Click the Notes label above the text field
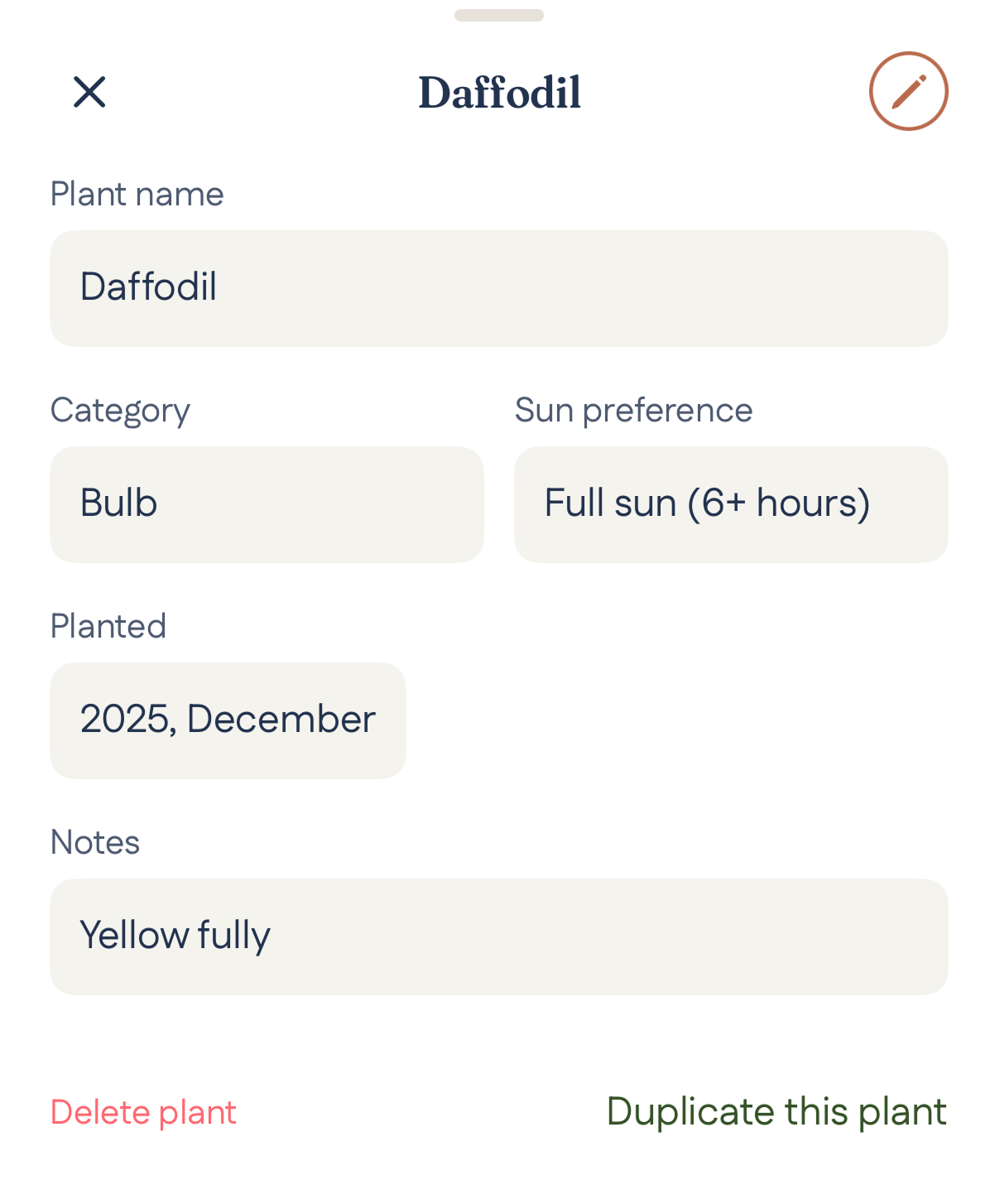 [x=95, y=841]
